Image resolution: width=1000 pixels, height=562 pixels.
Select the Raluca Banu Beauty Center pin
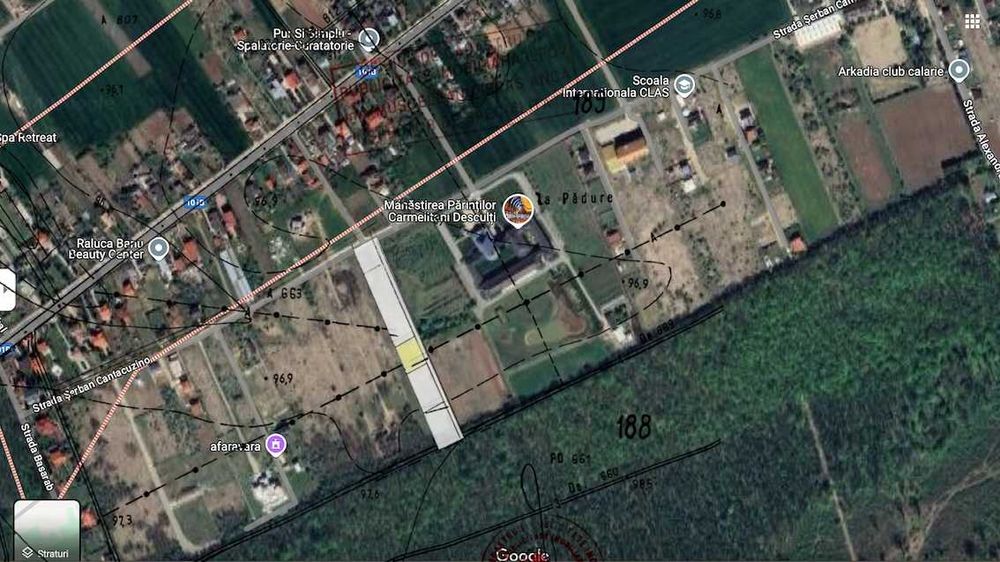[160, 246]
